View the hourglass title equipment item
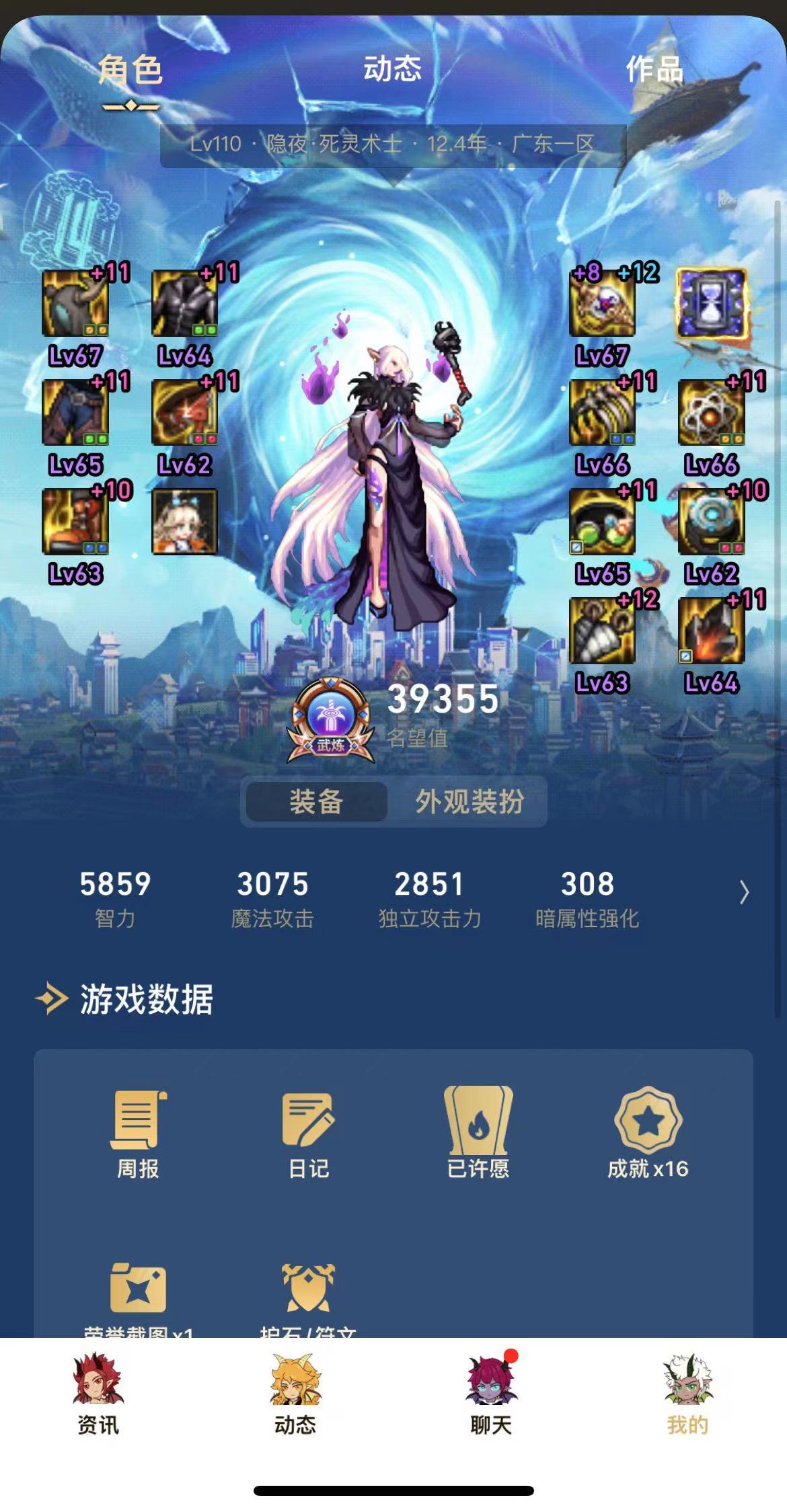 [x=712, y=304]
